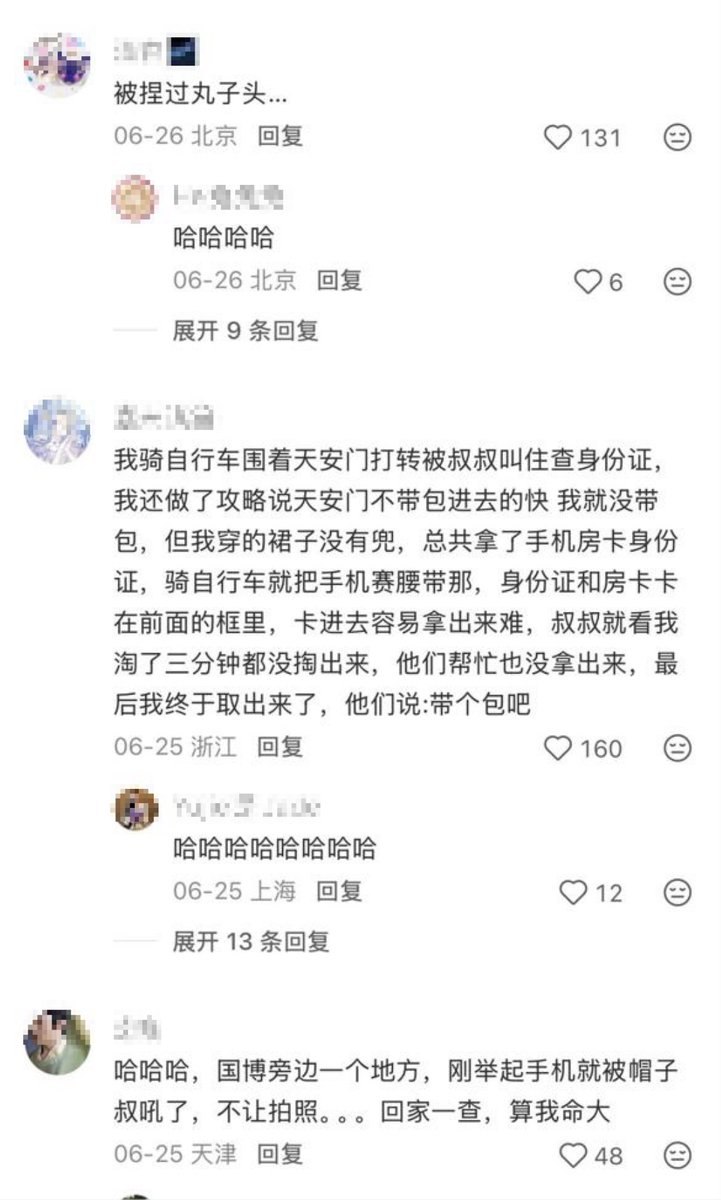Like the 国博 comment from 天津

pos(591,1156)
